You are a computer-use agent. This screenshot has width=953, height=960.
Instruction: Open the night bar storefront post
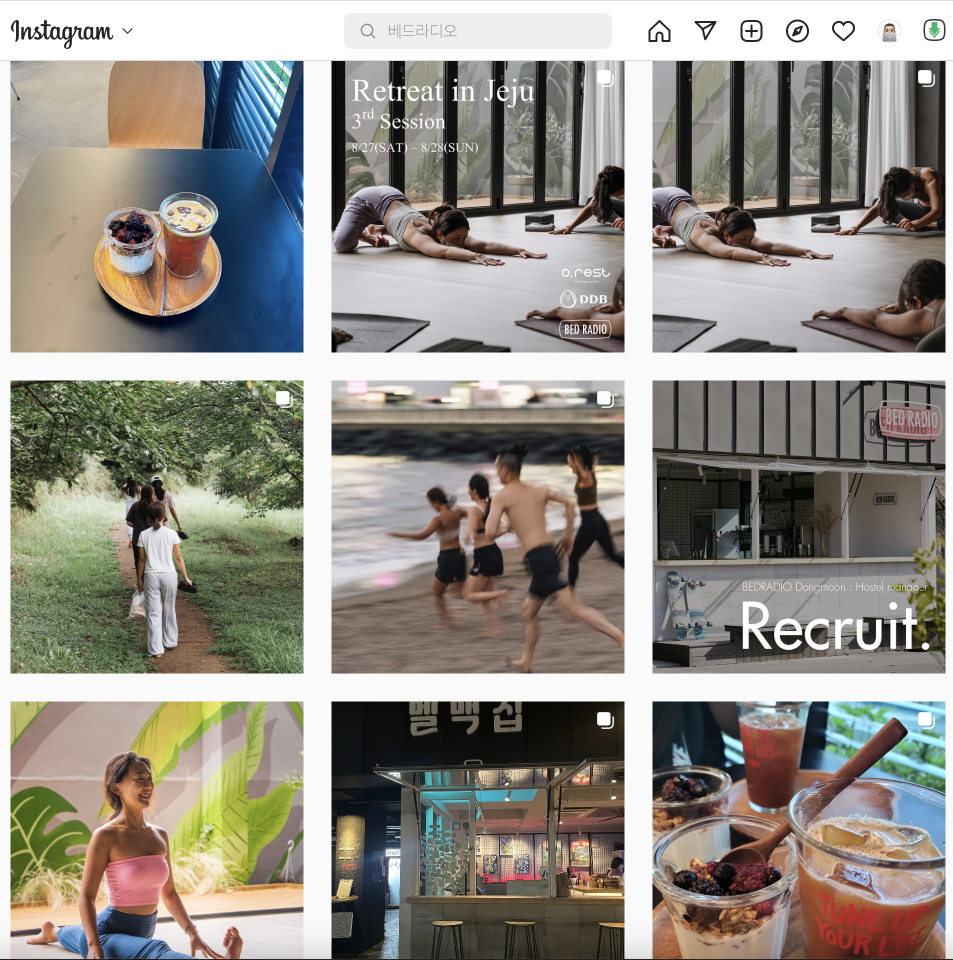coord(477,830)
